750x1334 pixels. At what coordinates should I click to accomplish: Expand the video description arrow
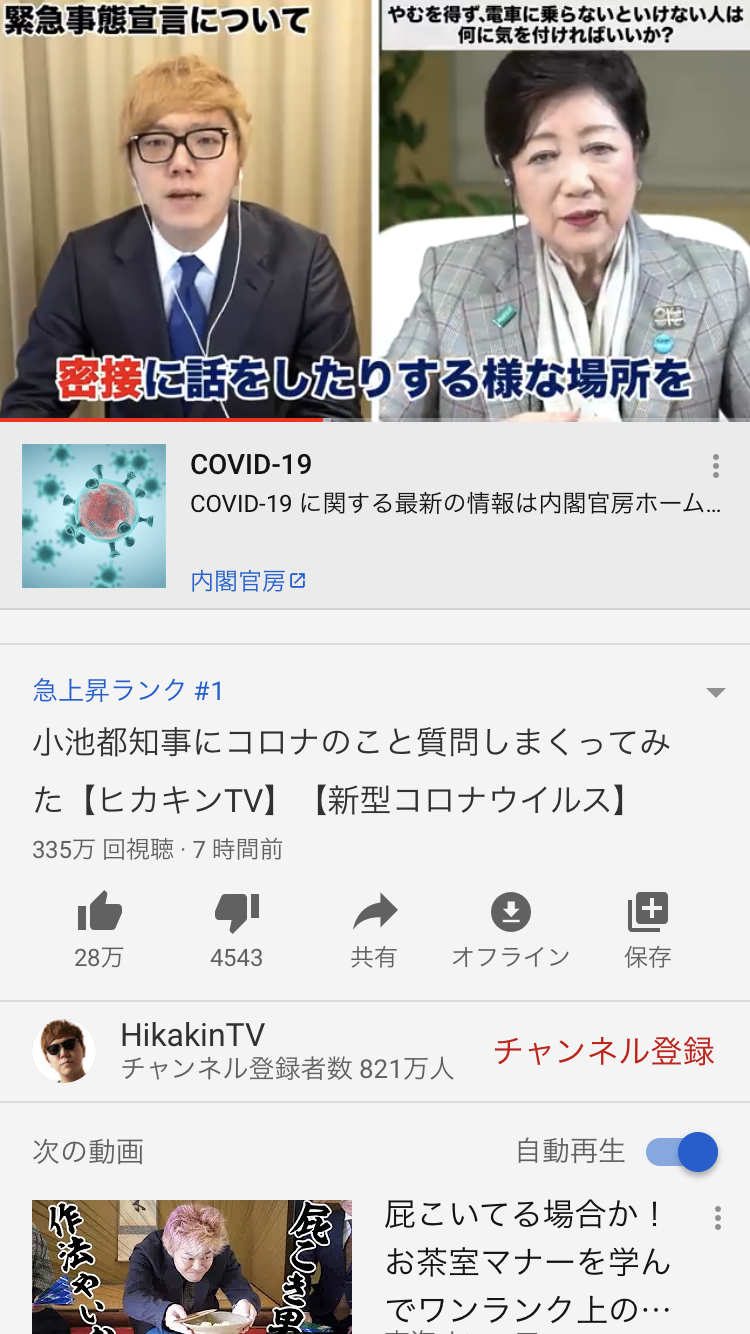pos(715,693)
